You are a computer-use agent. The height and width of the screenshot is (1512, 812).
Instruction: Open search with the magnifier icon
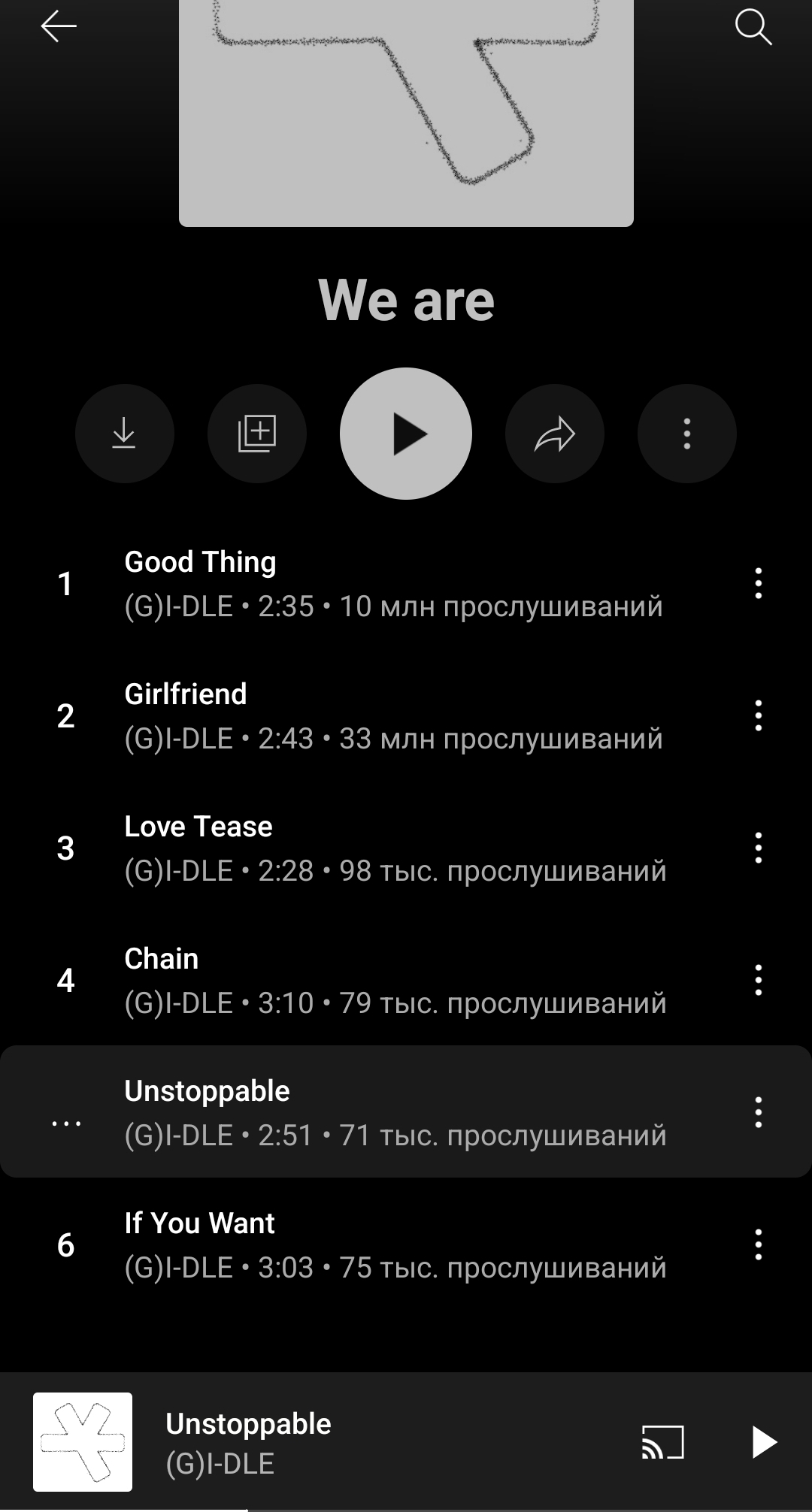[753, 28]
